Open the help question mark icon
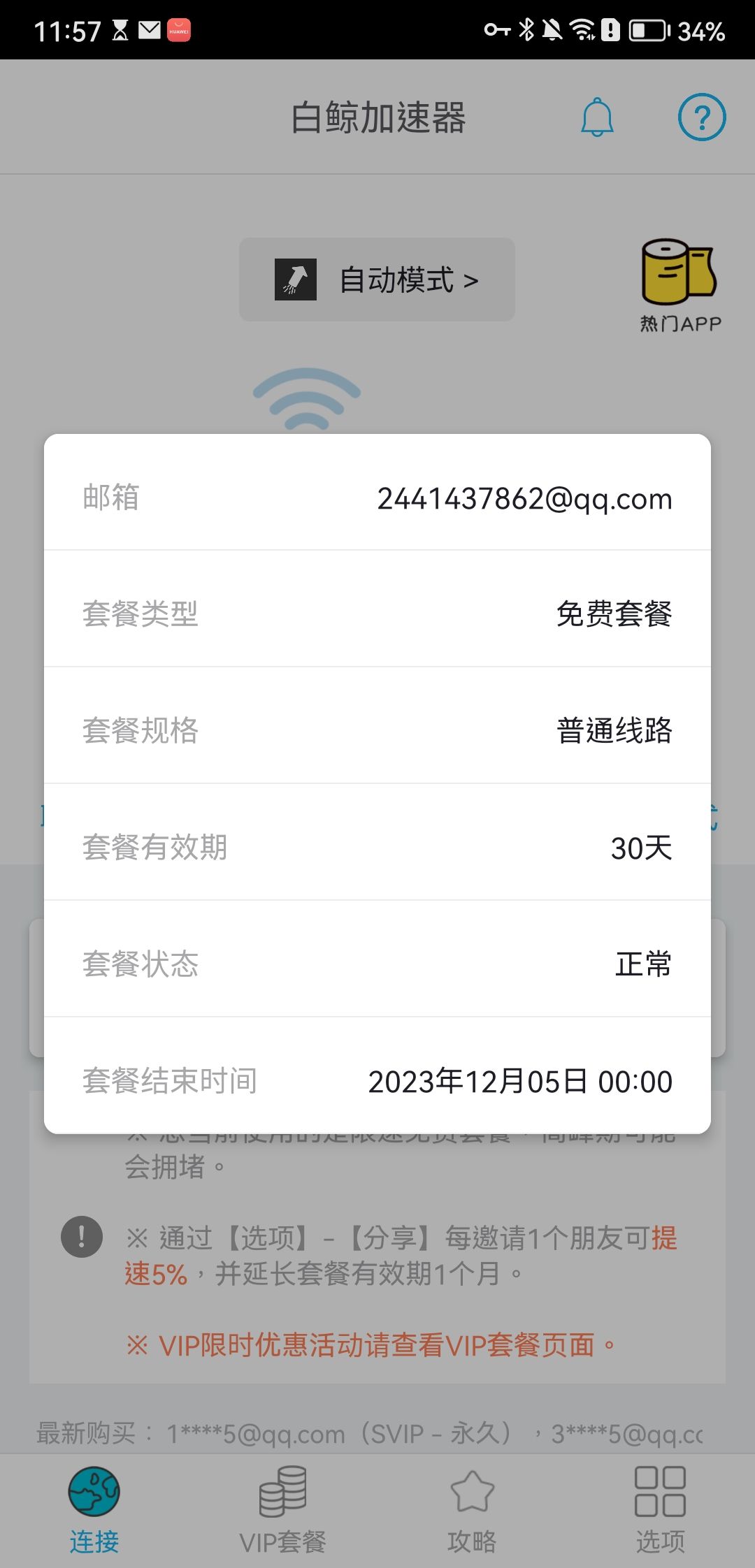Image resolution: width=755 pixels, height=1568 pixels. 702,117
